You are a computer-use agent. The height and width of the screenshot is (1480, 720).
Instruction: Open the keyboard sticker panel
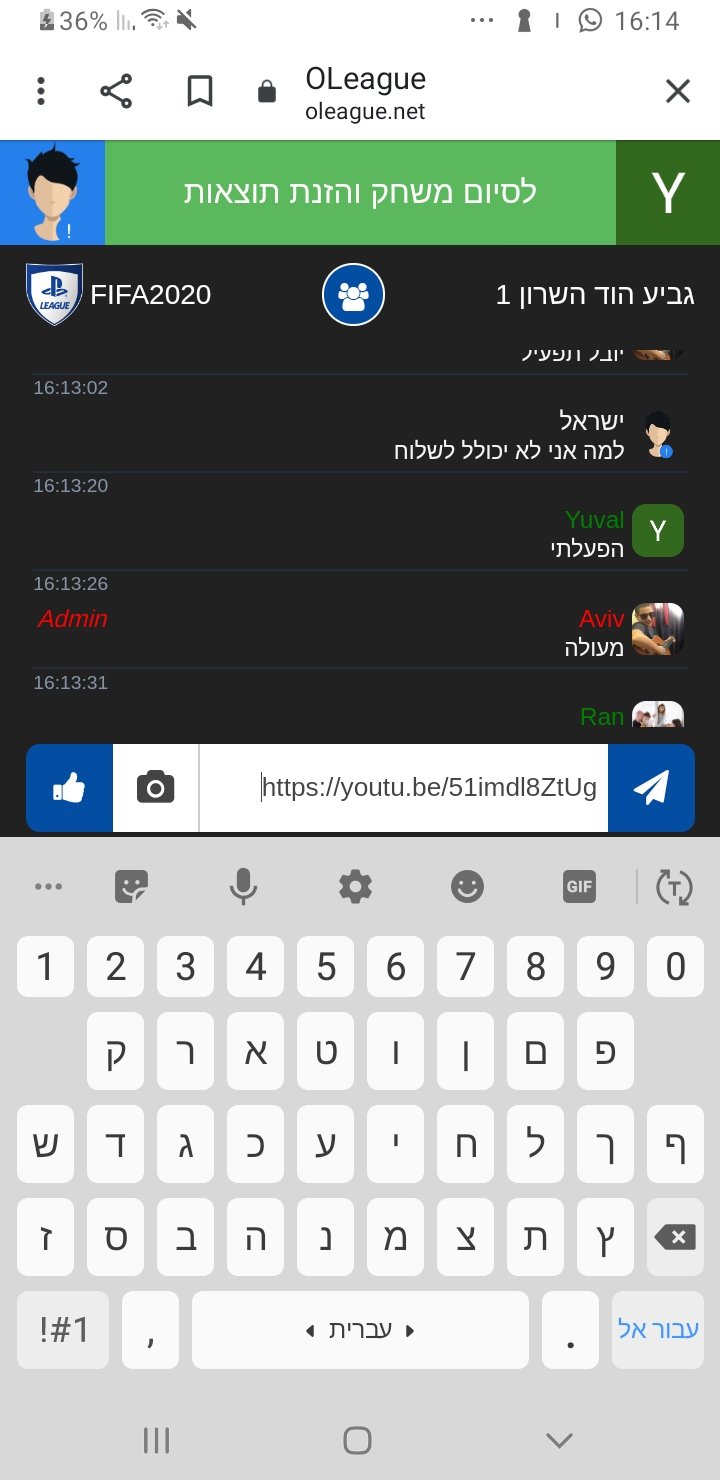point(131,886)
